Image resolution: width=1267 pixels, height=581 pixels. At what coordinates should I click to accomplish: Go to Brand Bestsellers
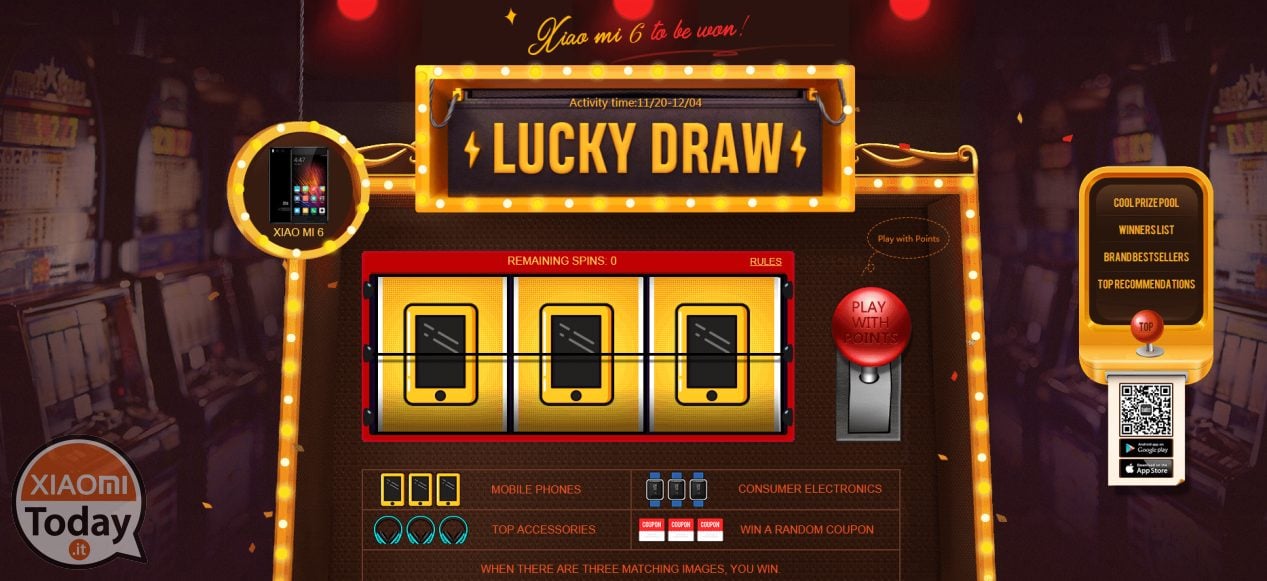point(1145,257)
